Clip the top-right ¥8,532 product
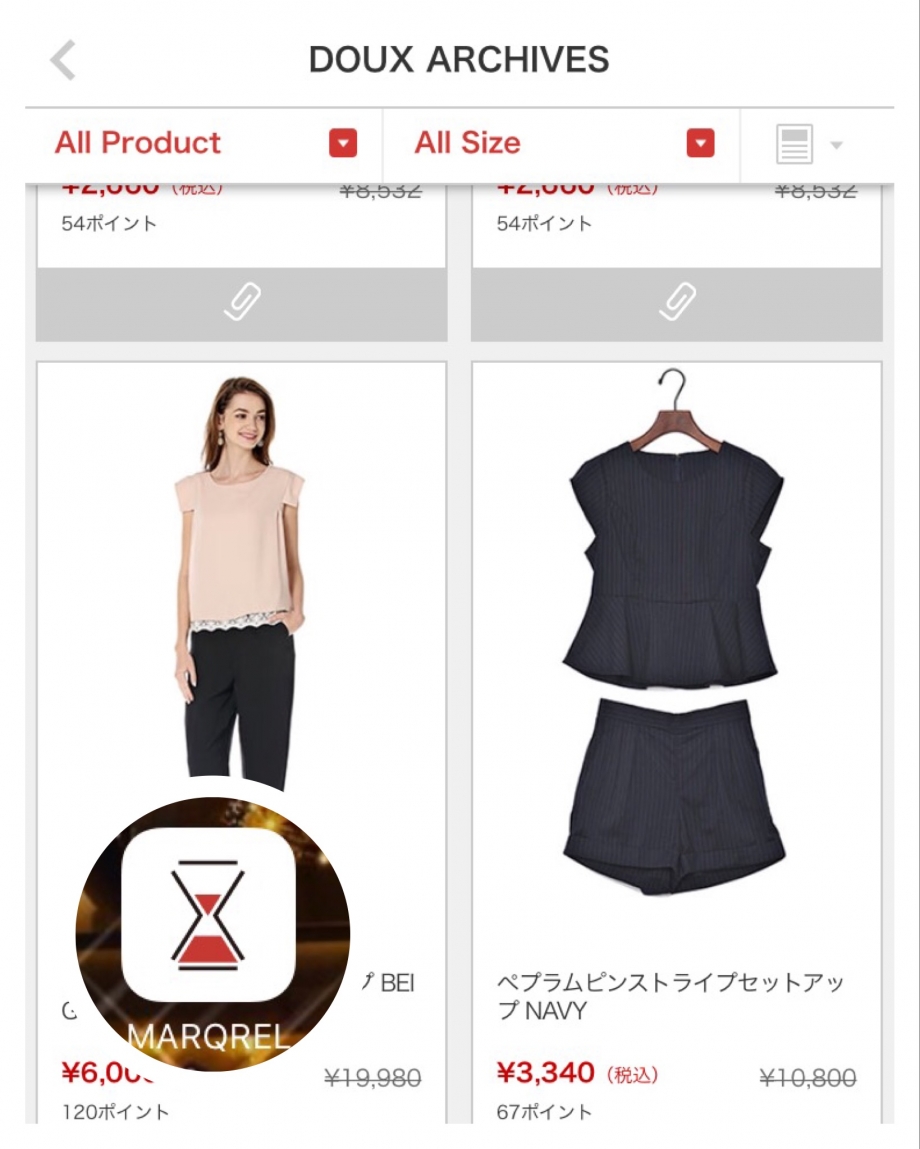 pos(677,303)
